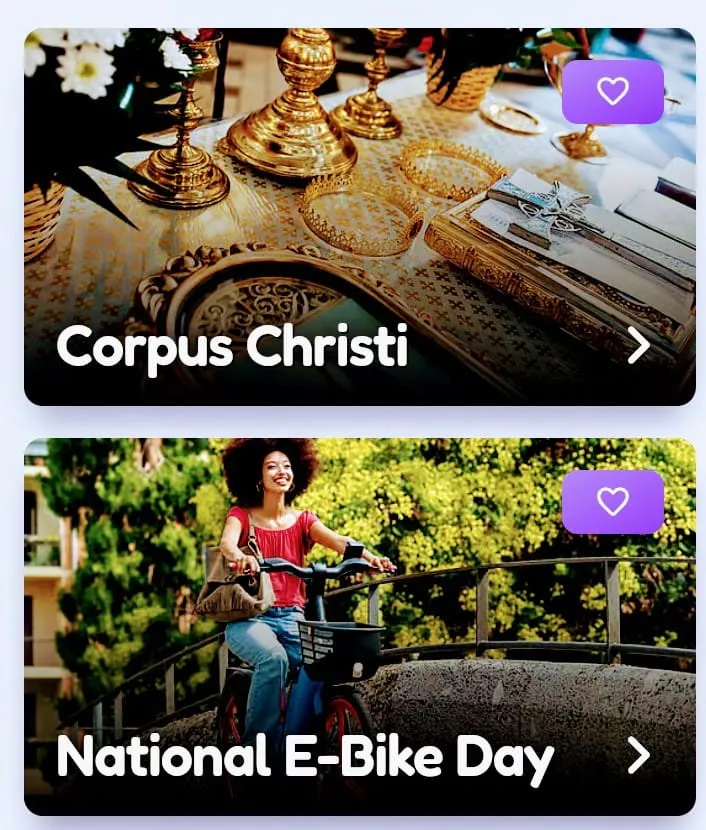Screen dimensions: 706x830
Task: Open the Corpus Christi card
Action: [x=638, y=346]
